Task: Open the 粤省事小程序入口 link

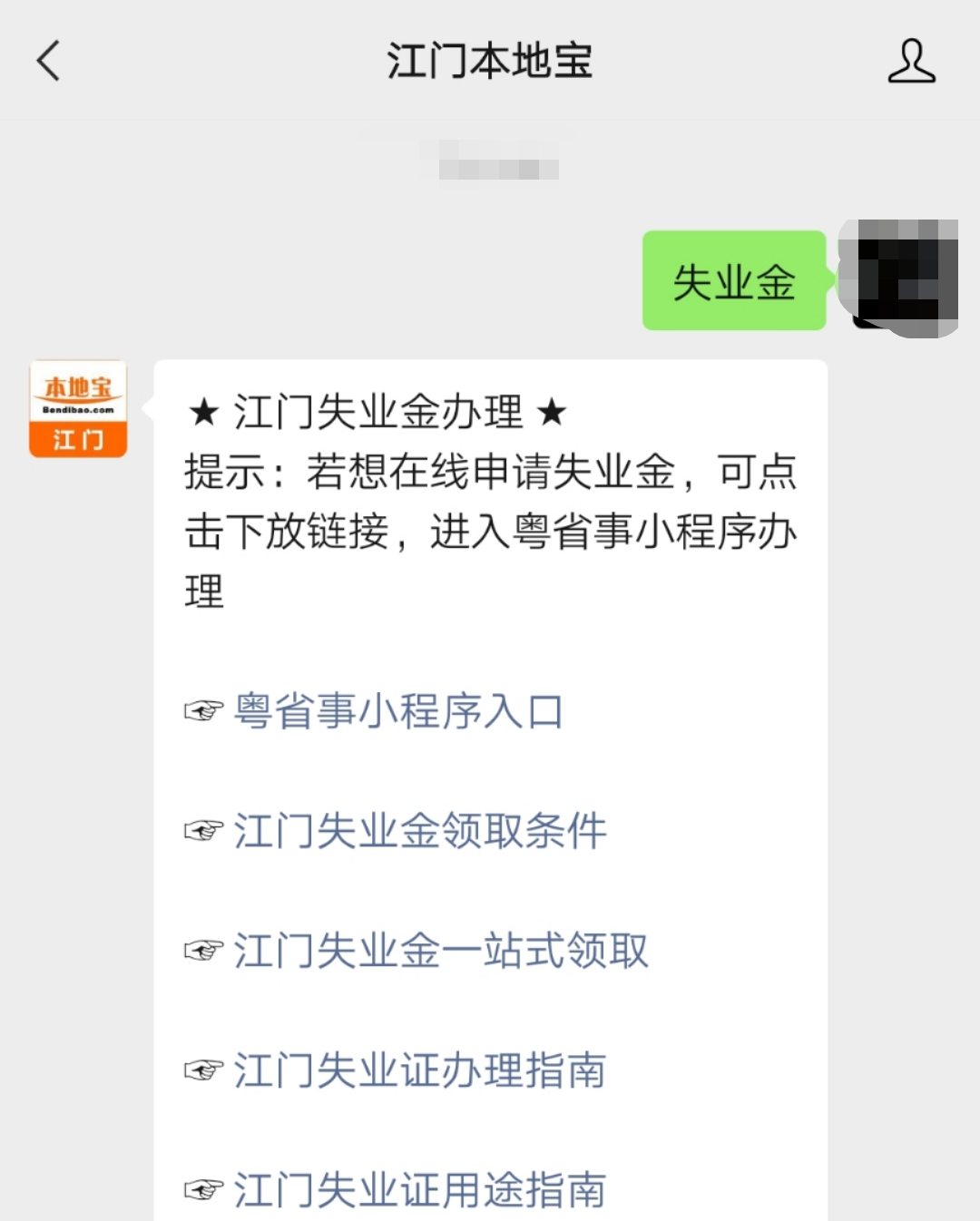Action: (397, 711)
